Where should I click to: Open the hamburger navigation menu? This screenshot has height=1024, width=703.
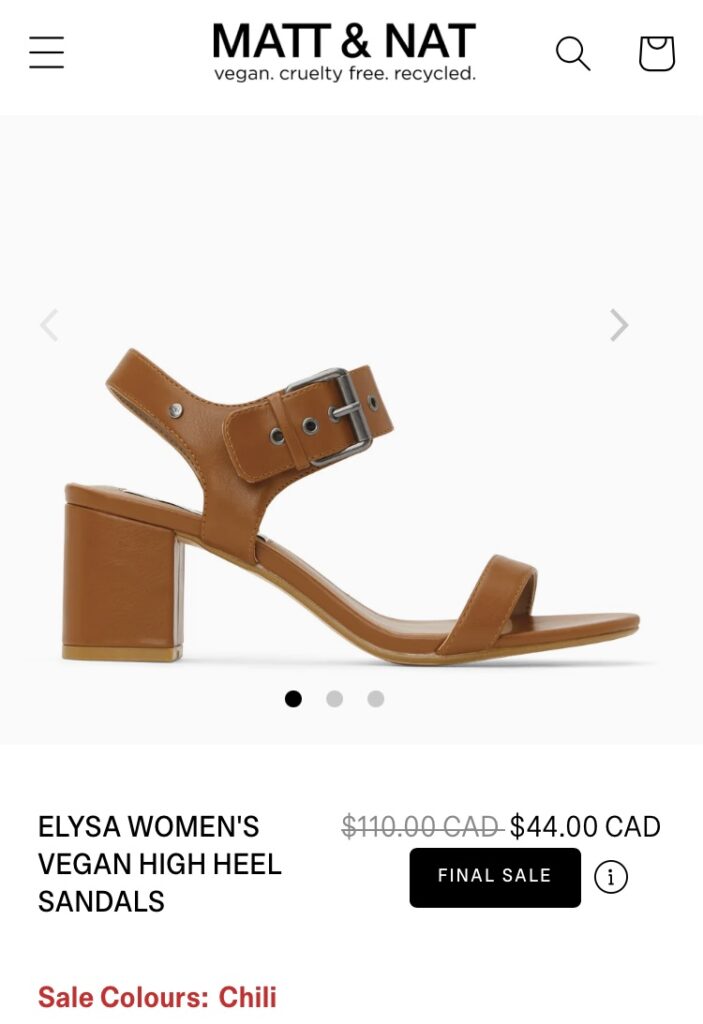(46, 52)
